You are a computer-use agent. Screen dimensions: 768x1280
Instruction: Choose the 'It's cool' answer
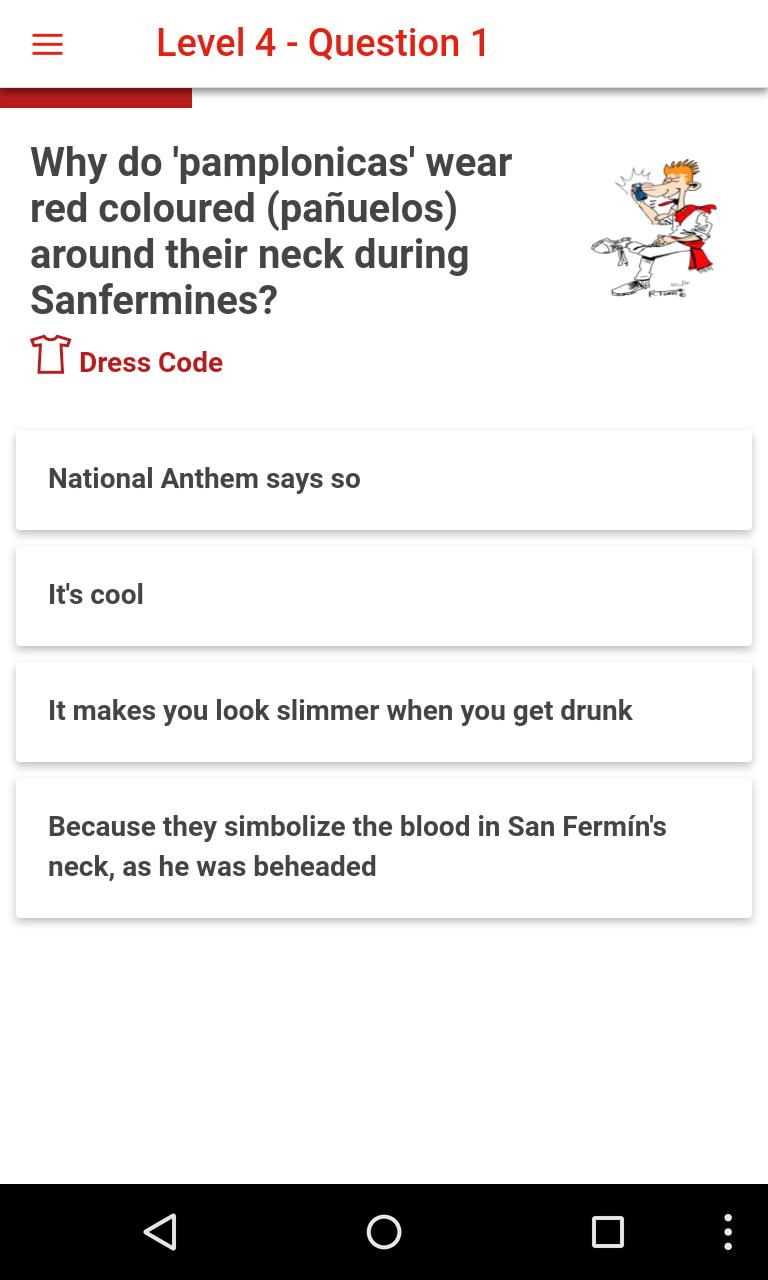pos(384,595)
